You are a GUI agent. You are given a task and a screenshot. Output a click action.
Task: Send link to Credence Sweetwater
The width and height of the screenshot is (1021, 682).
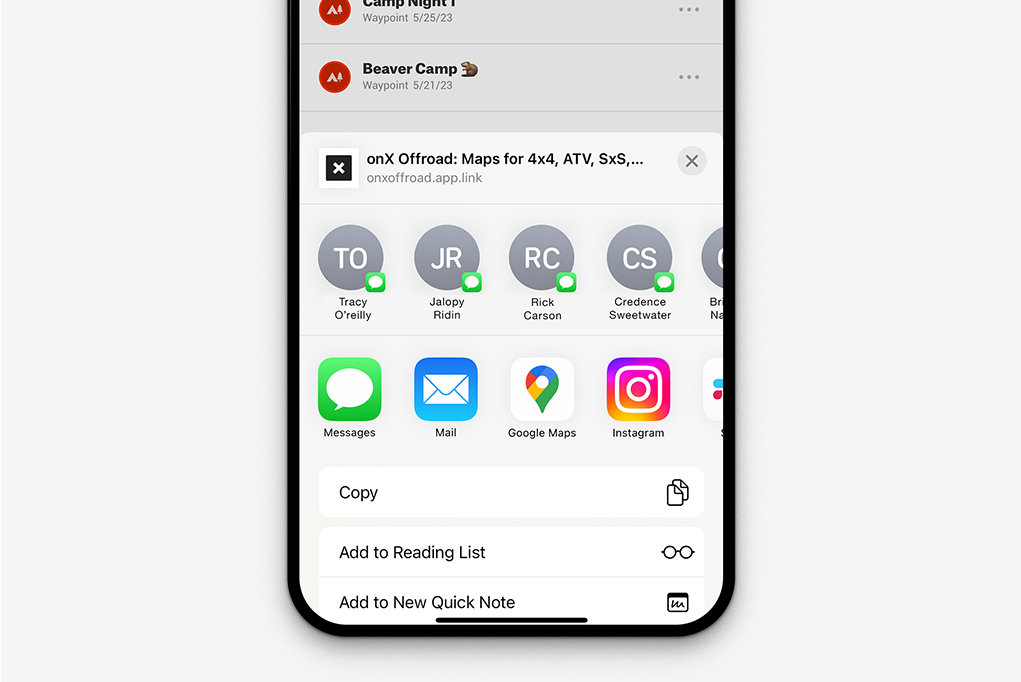(639, 258)
